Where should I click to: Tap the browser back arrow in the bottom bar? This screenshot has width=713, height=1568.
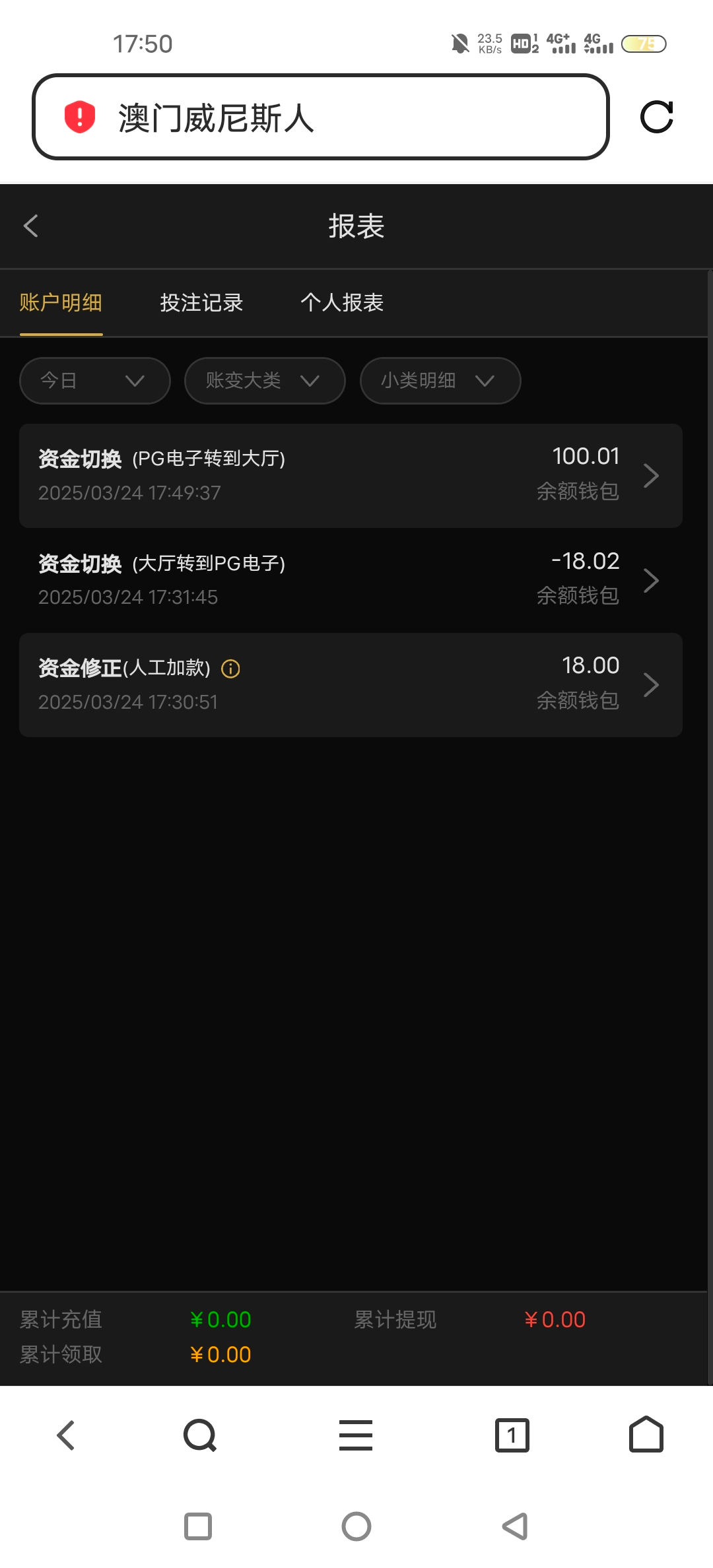66,1435
